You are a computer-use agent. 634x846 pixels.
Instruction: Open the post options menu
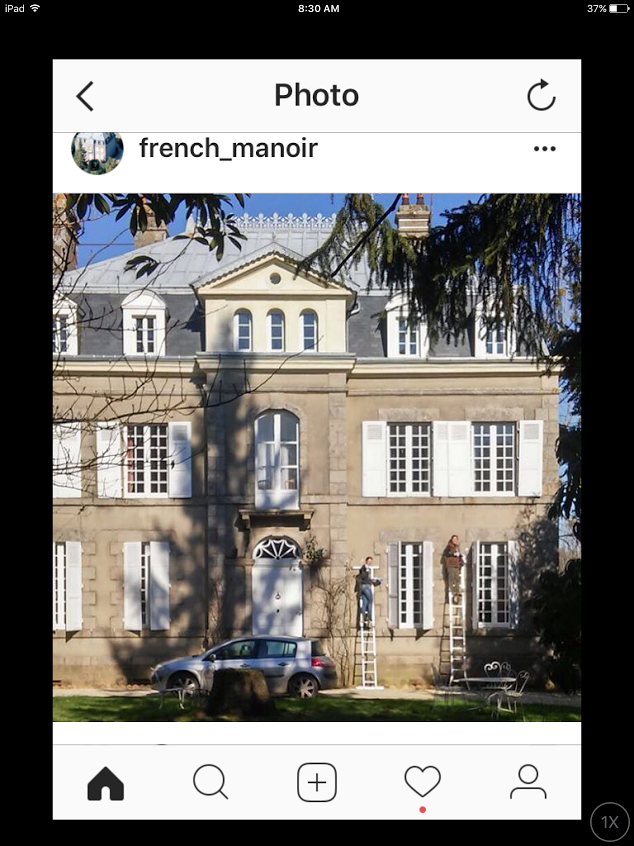pyautogui.click(x=544, y=149)
